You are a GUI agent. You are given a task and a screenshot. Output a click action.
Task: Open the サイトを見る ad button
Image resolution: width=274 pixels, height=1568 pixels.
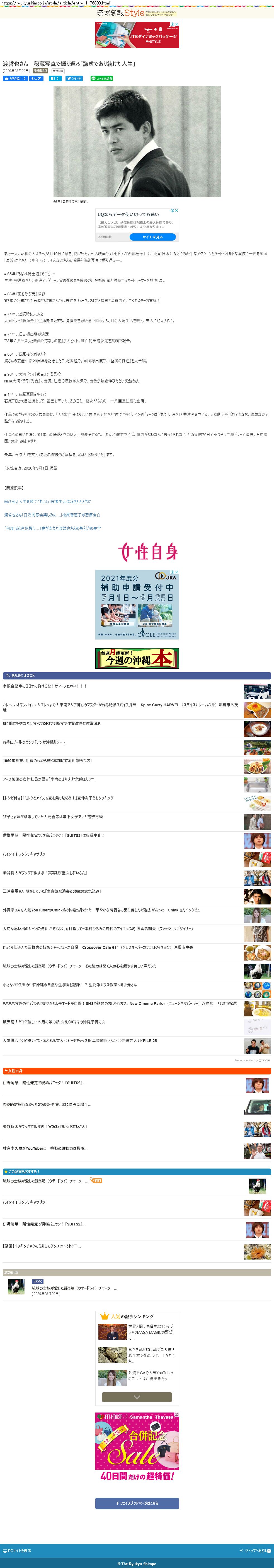coord(152,237)
